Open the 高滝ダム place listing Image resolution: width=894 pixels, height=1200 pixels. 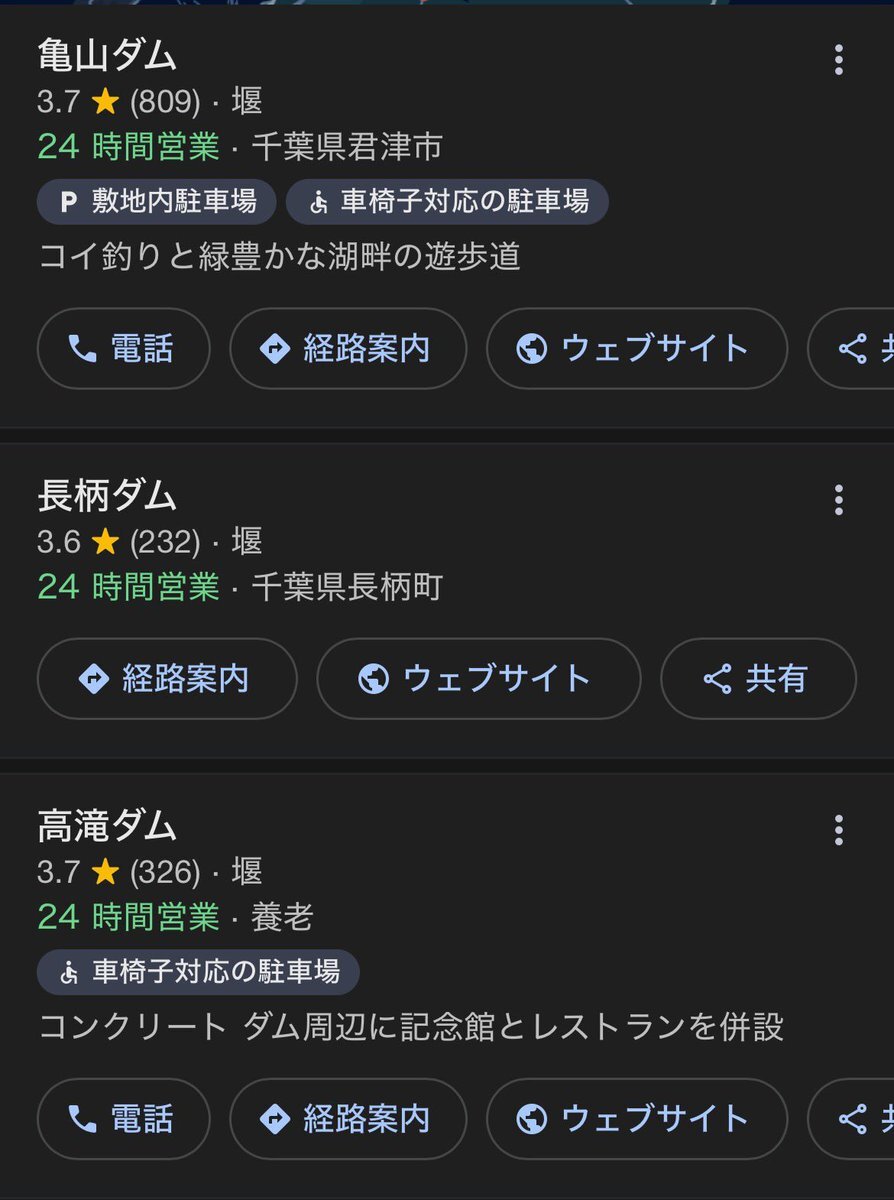107,826
